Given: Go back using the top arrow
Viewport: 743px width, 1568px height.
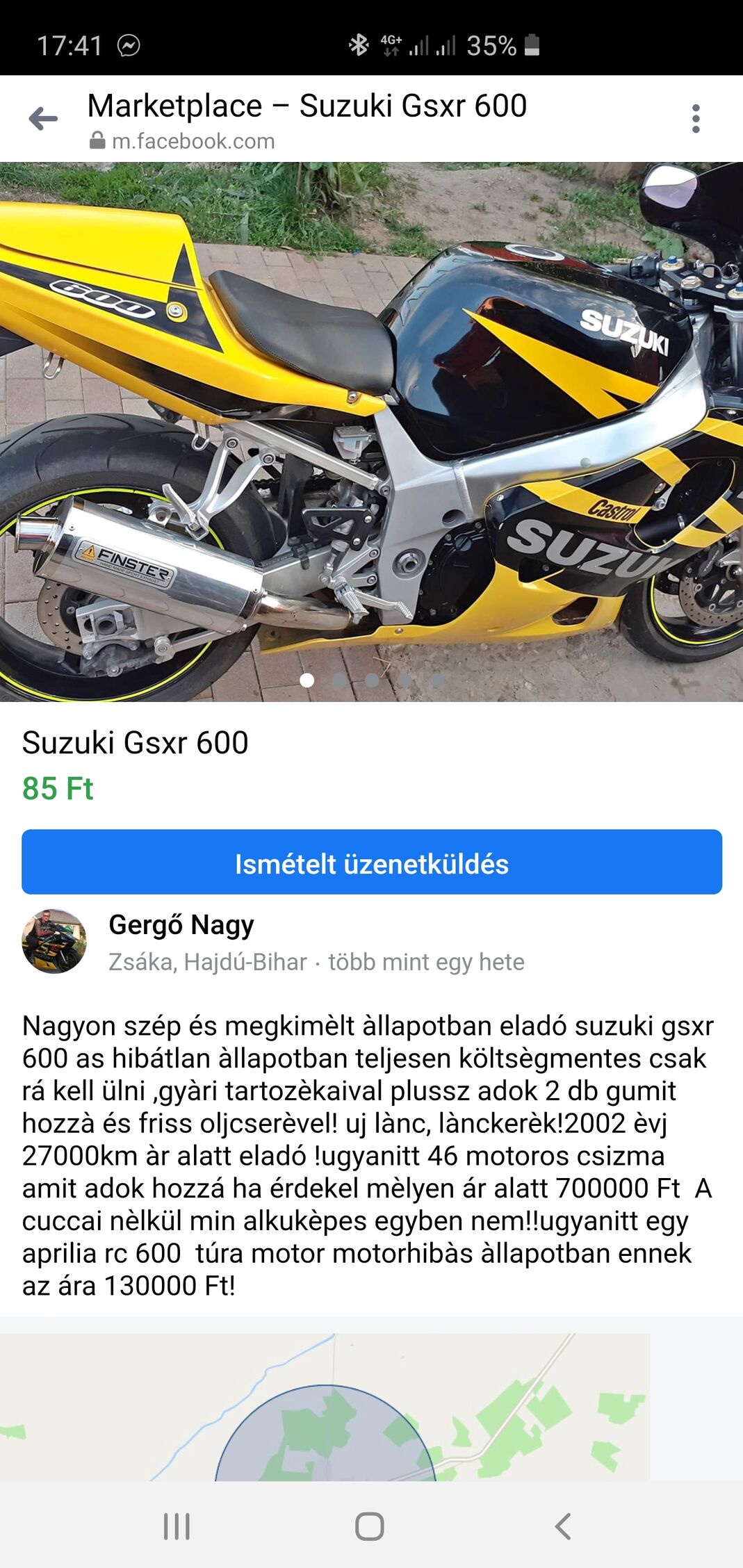Looking at the screenshot, I should click(43, 119).
